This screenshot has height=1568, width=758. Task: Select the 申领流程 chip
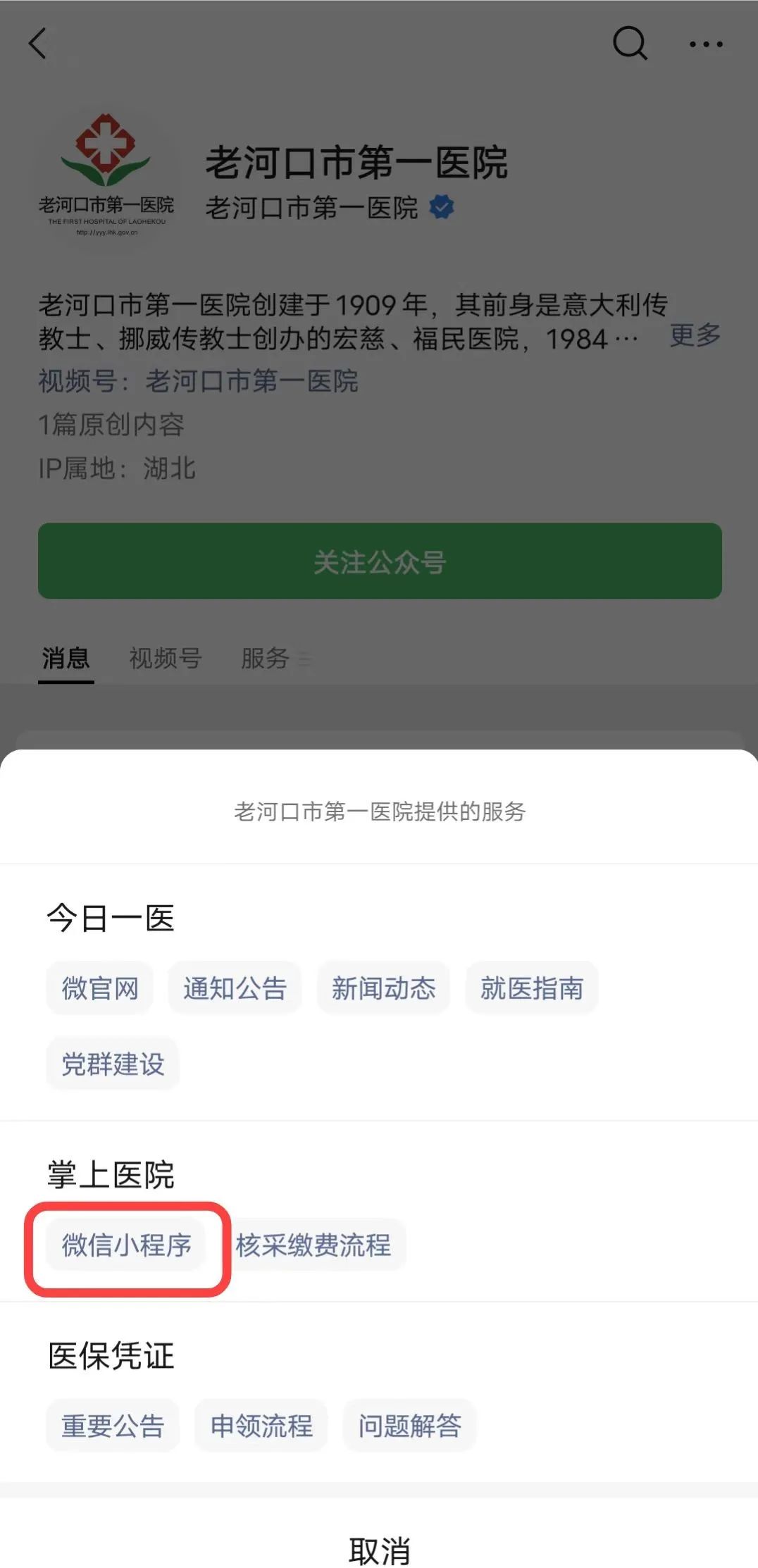point(261,1425)
